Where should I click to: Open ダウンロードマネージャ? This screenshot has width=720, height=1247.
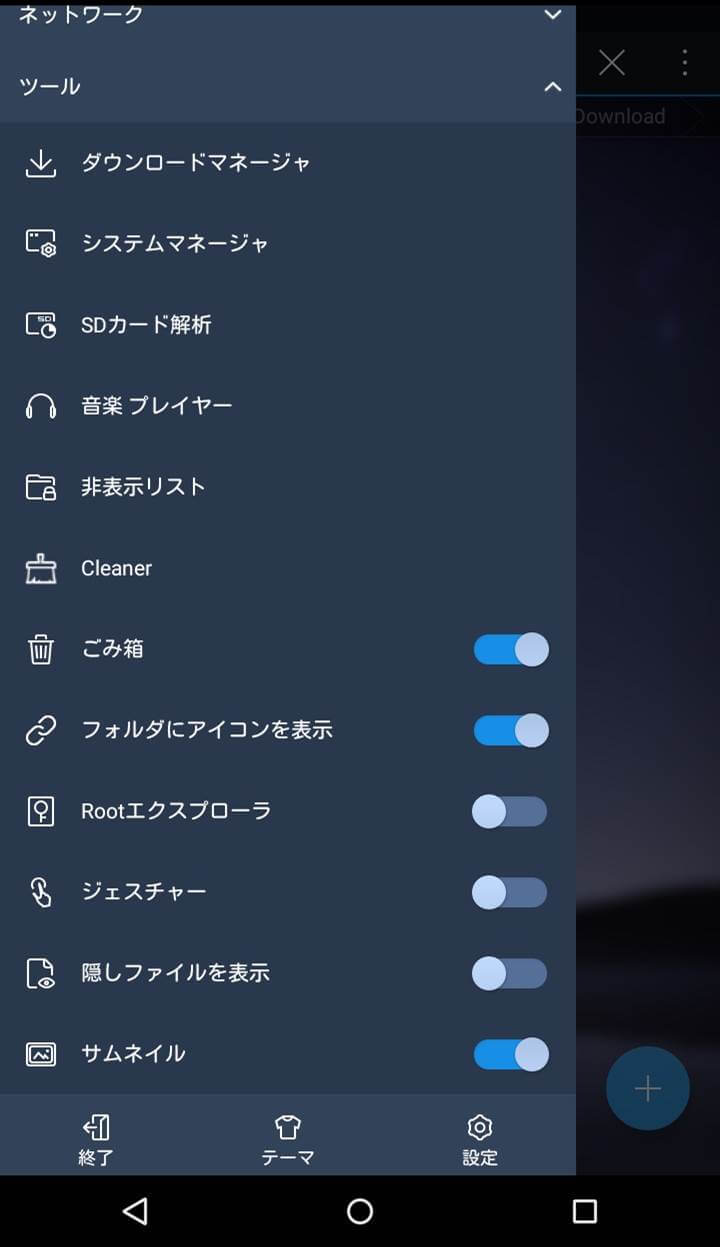click(x=288, y=163)
